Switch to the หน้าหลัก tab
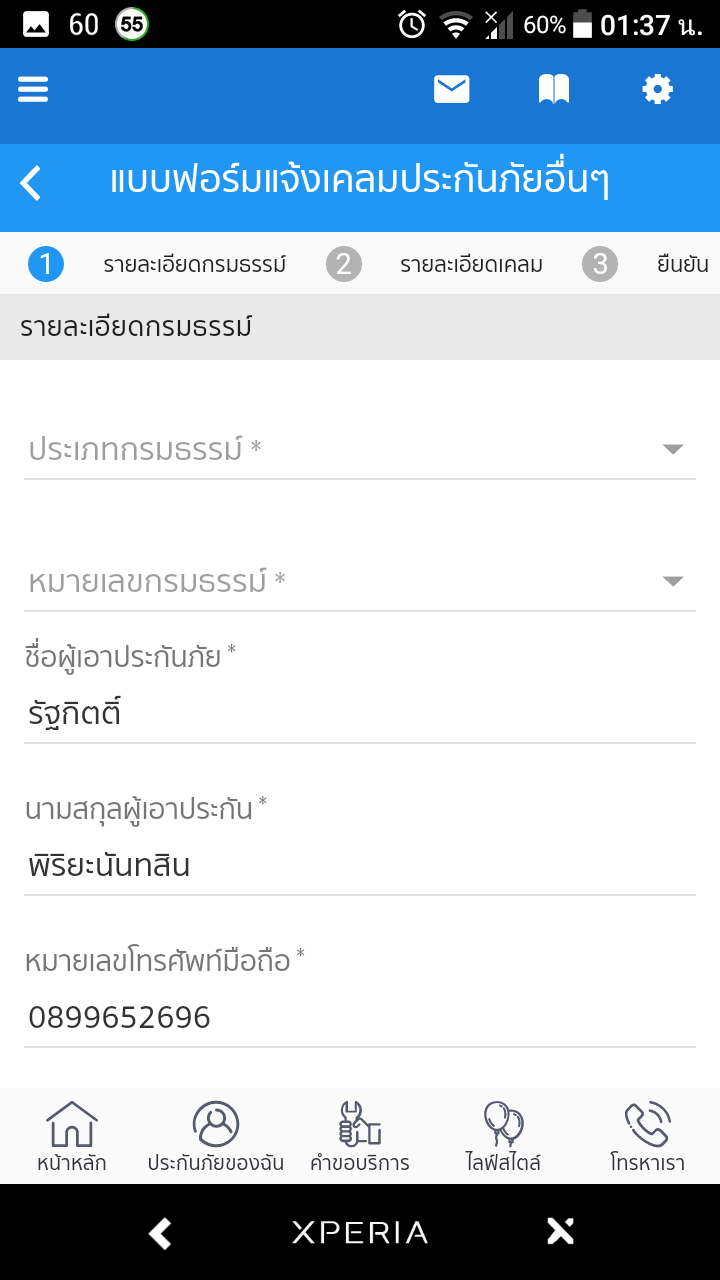The width and height of the screenshot is (720, 1280). [72, 1137]
